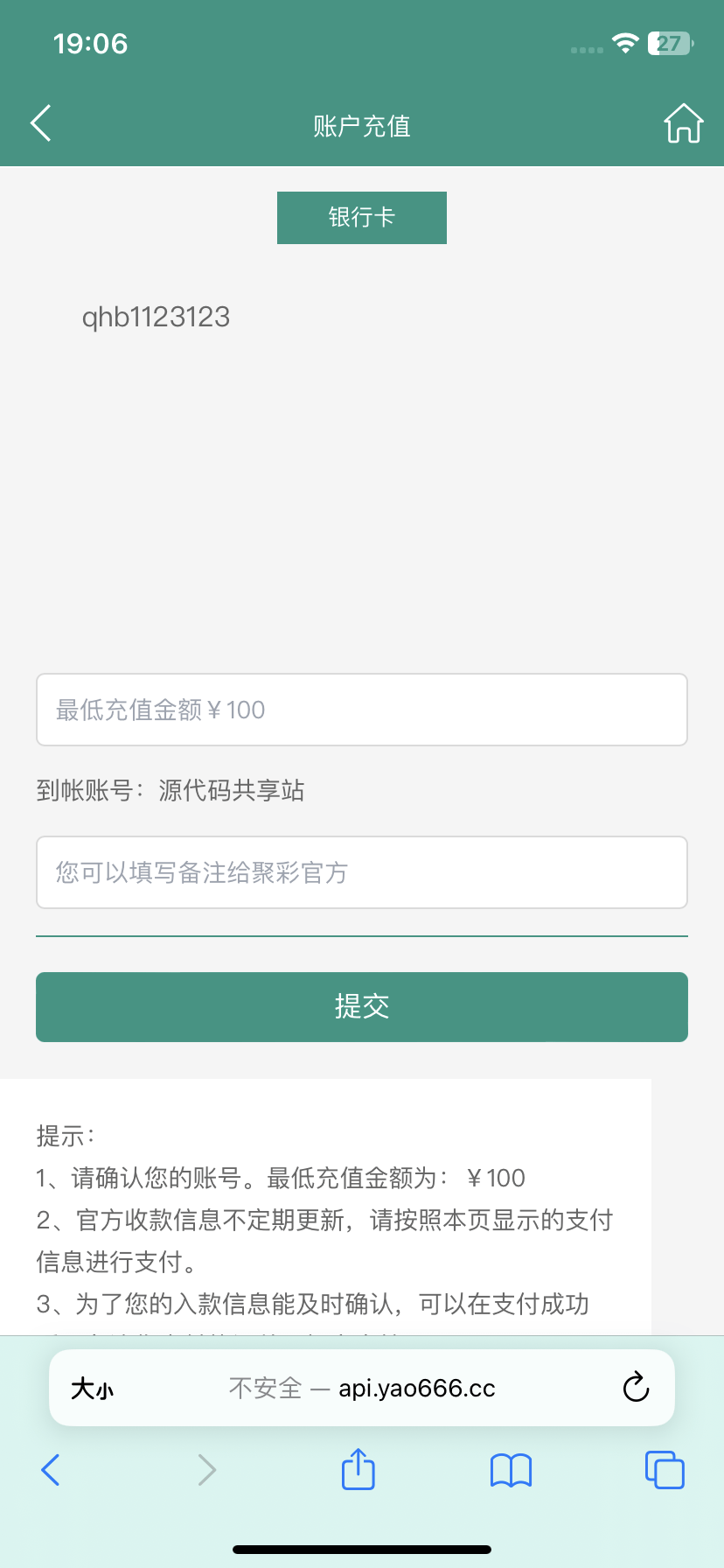Share this page from the Safari toolbar
The width and height of the screenshot is (724, 1568).
coord(358,1469)
